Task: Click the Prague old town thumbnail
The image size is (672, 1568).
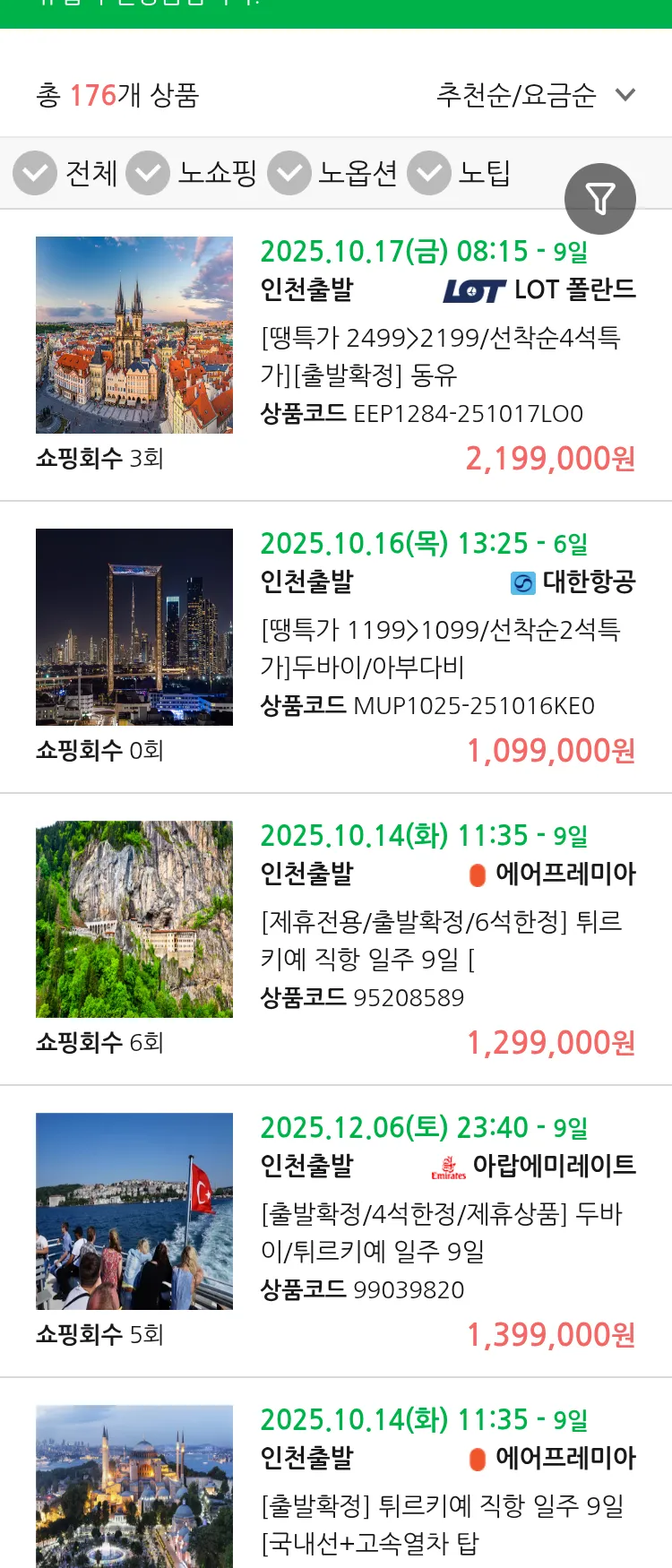Action: click(x=134, y=334)
